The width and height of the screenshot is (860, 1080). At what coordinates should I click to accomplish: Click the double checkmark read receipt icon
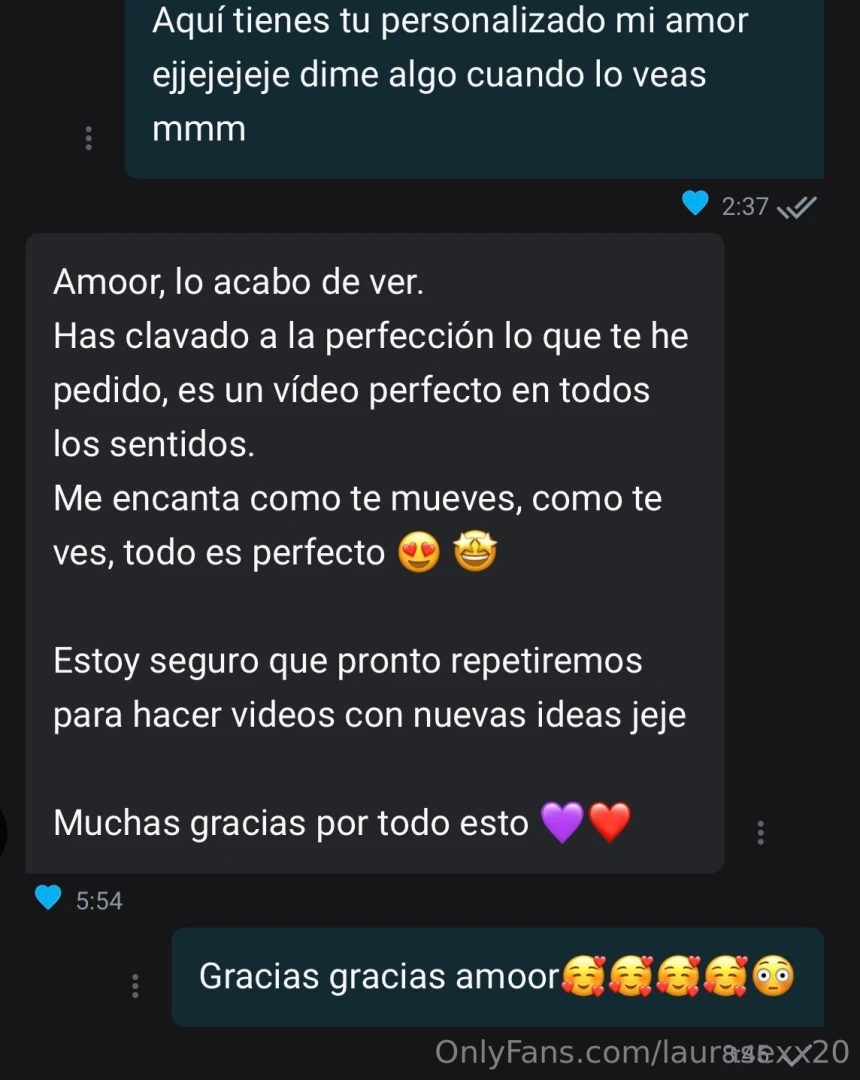796,206
